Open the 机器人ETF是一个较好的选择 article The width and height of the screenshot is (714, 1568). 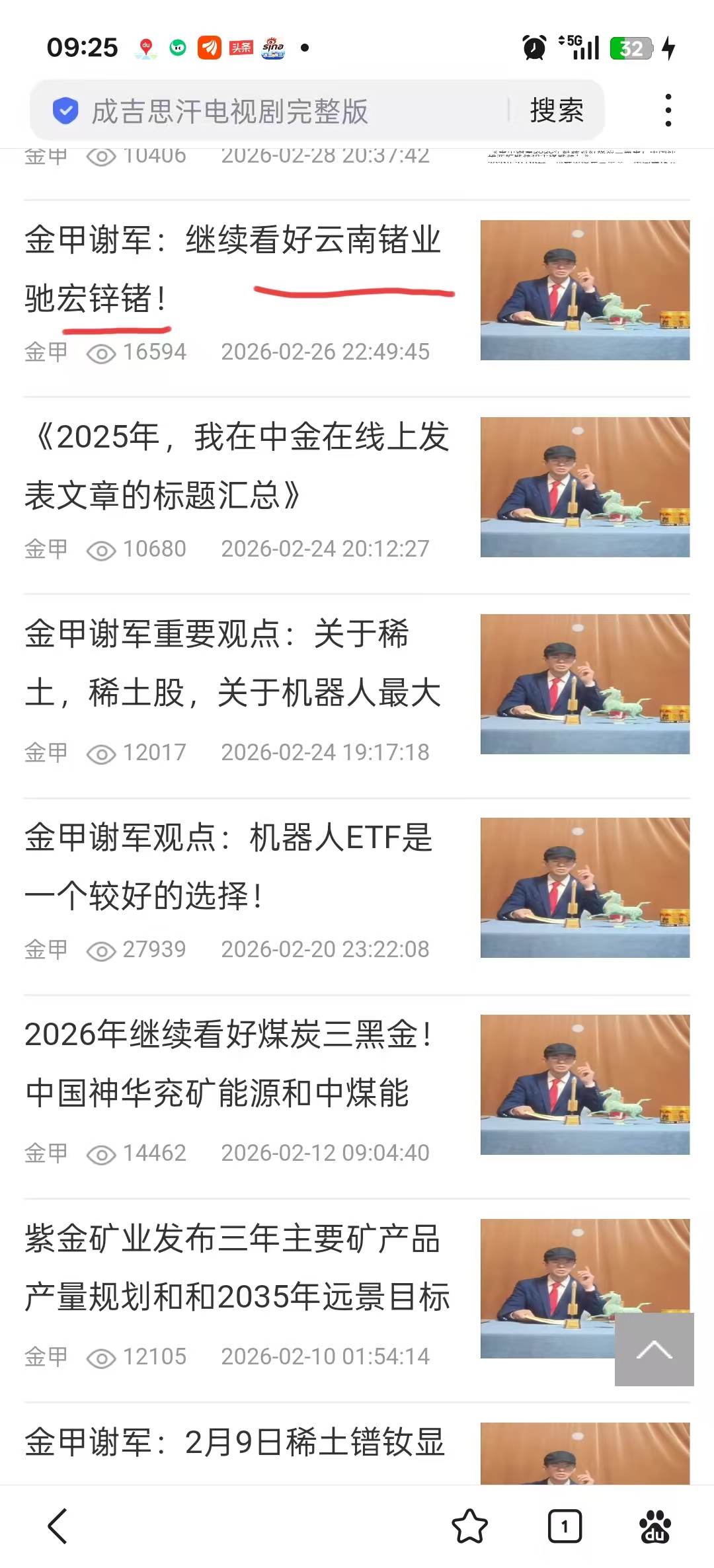[x=229, y=867]
